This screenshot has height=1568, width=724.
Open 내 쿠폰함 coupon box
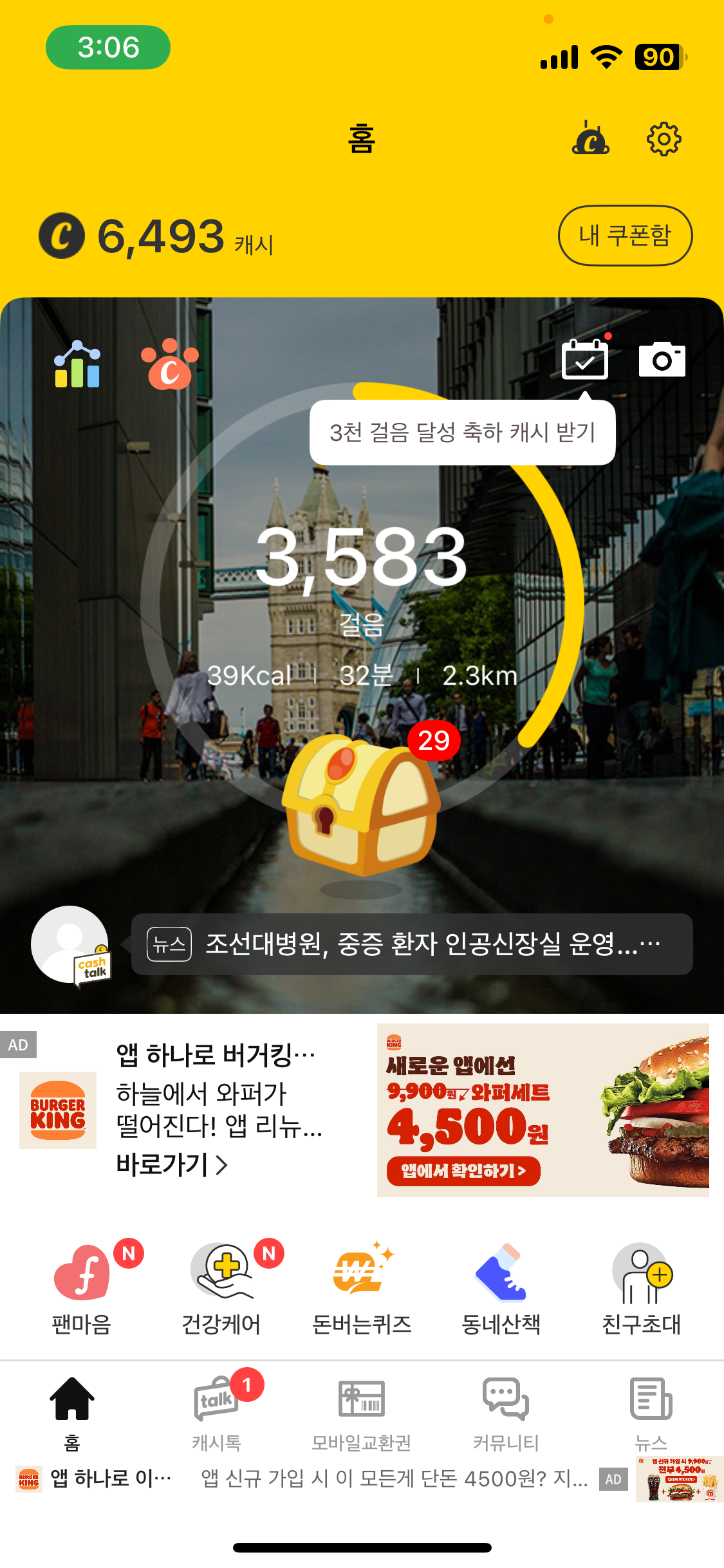pos(625,236)
